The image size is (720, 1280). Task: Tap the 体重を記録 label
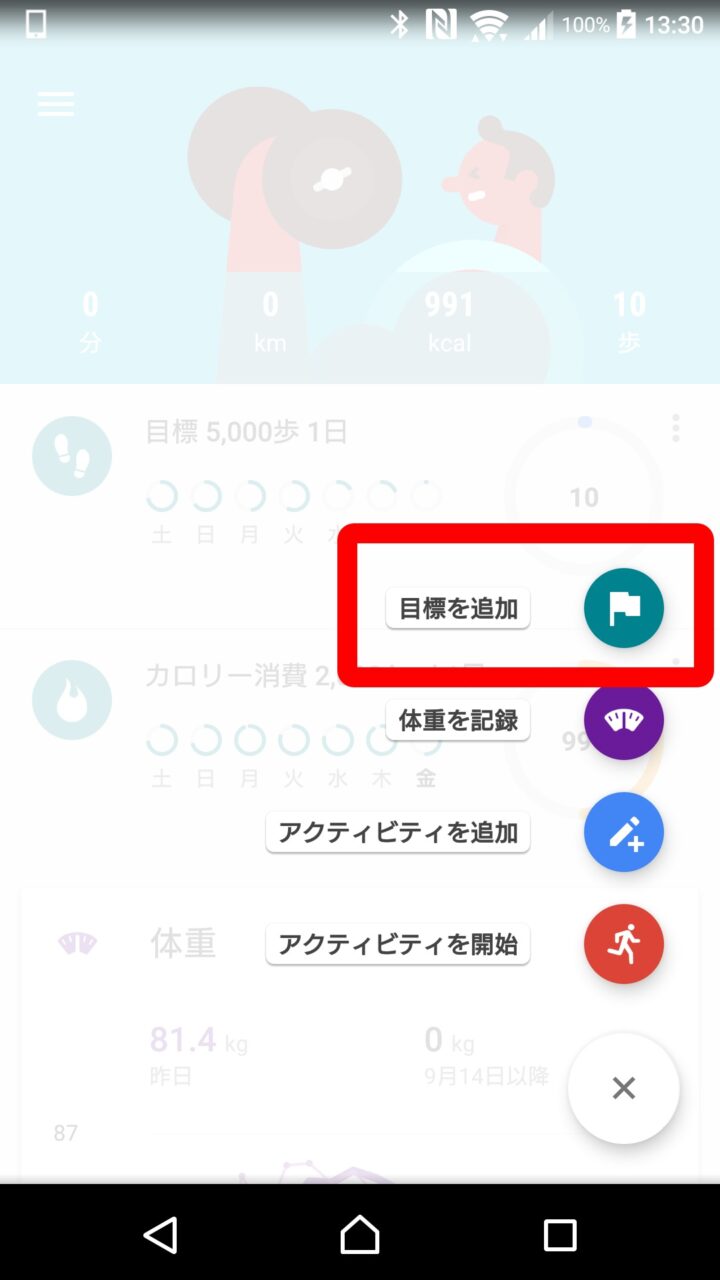458,720
